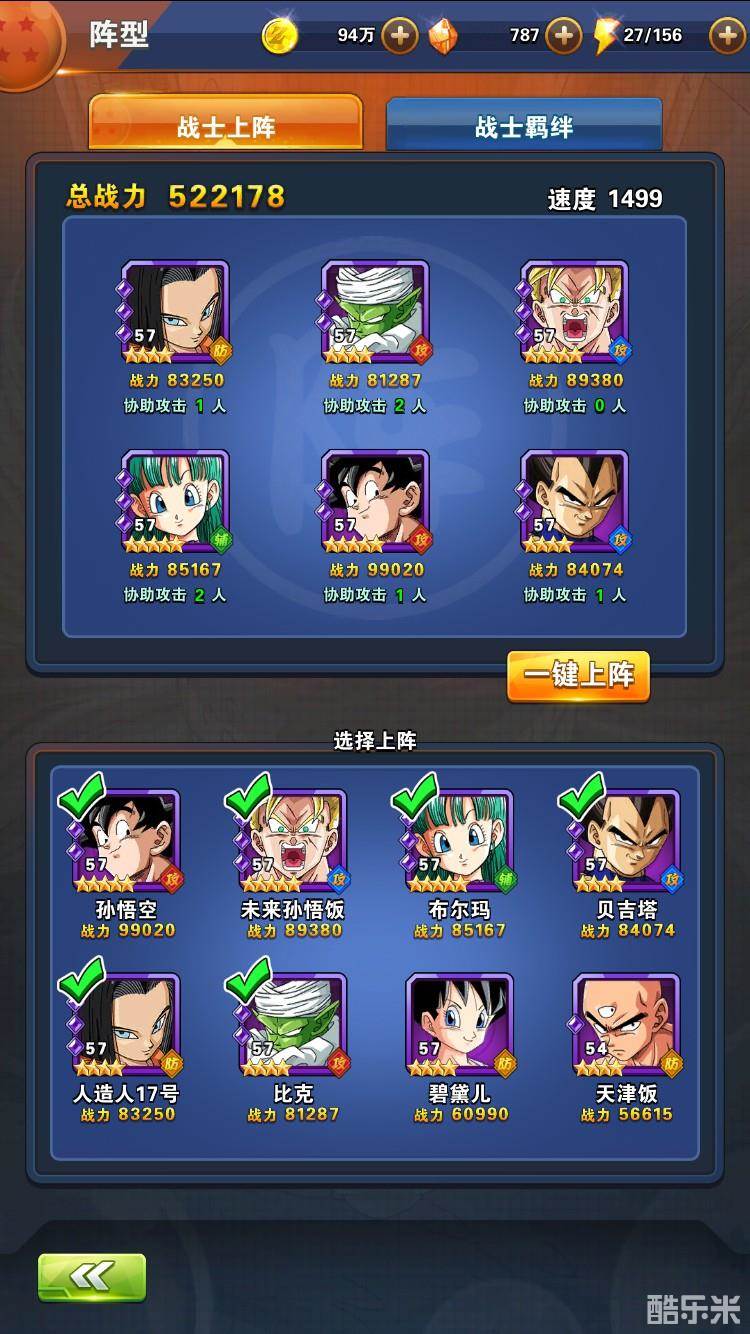Tap formation slot with power 83250
The width and height of the screenshot is (750, 1334).
click(x=175, y=312)
